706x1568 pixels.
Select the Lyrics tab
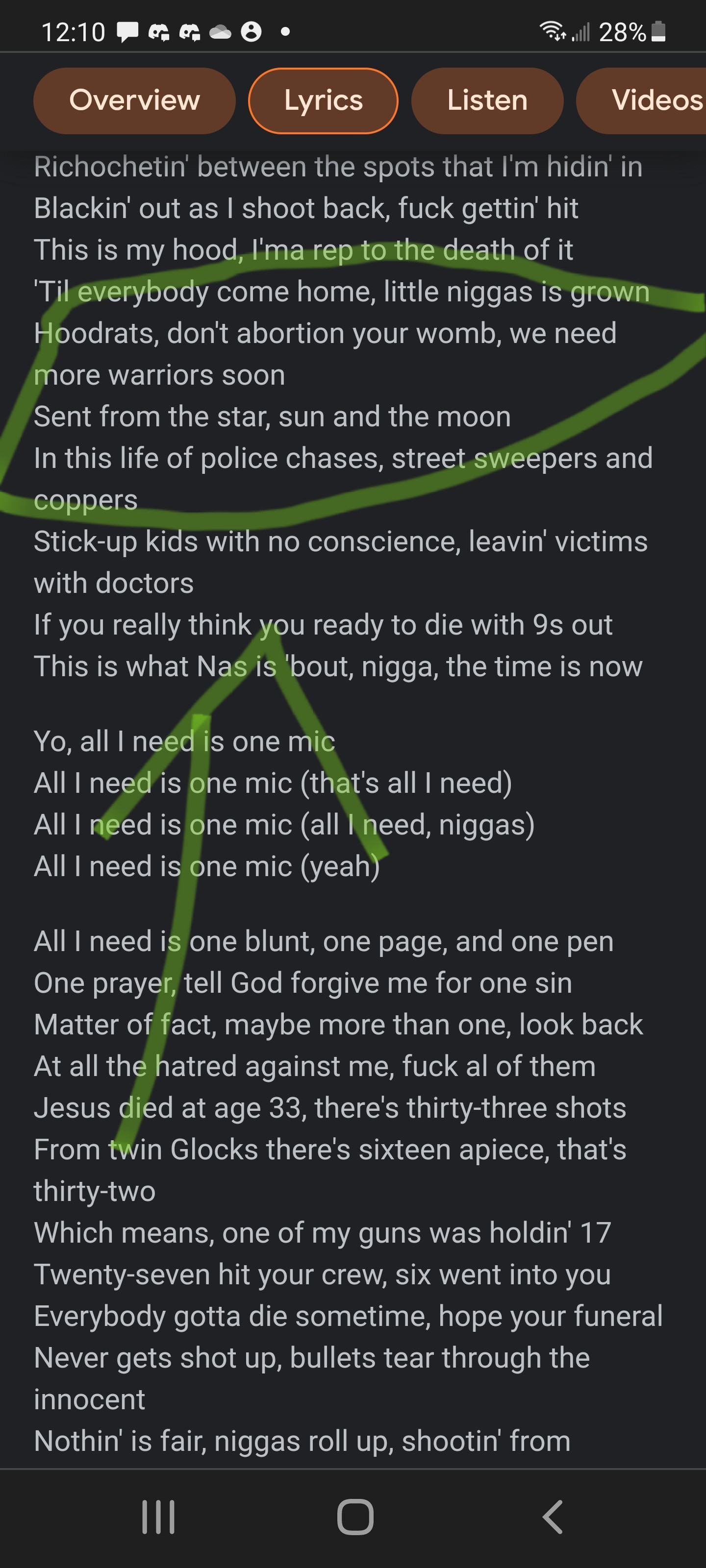click(323, 100)
